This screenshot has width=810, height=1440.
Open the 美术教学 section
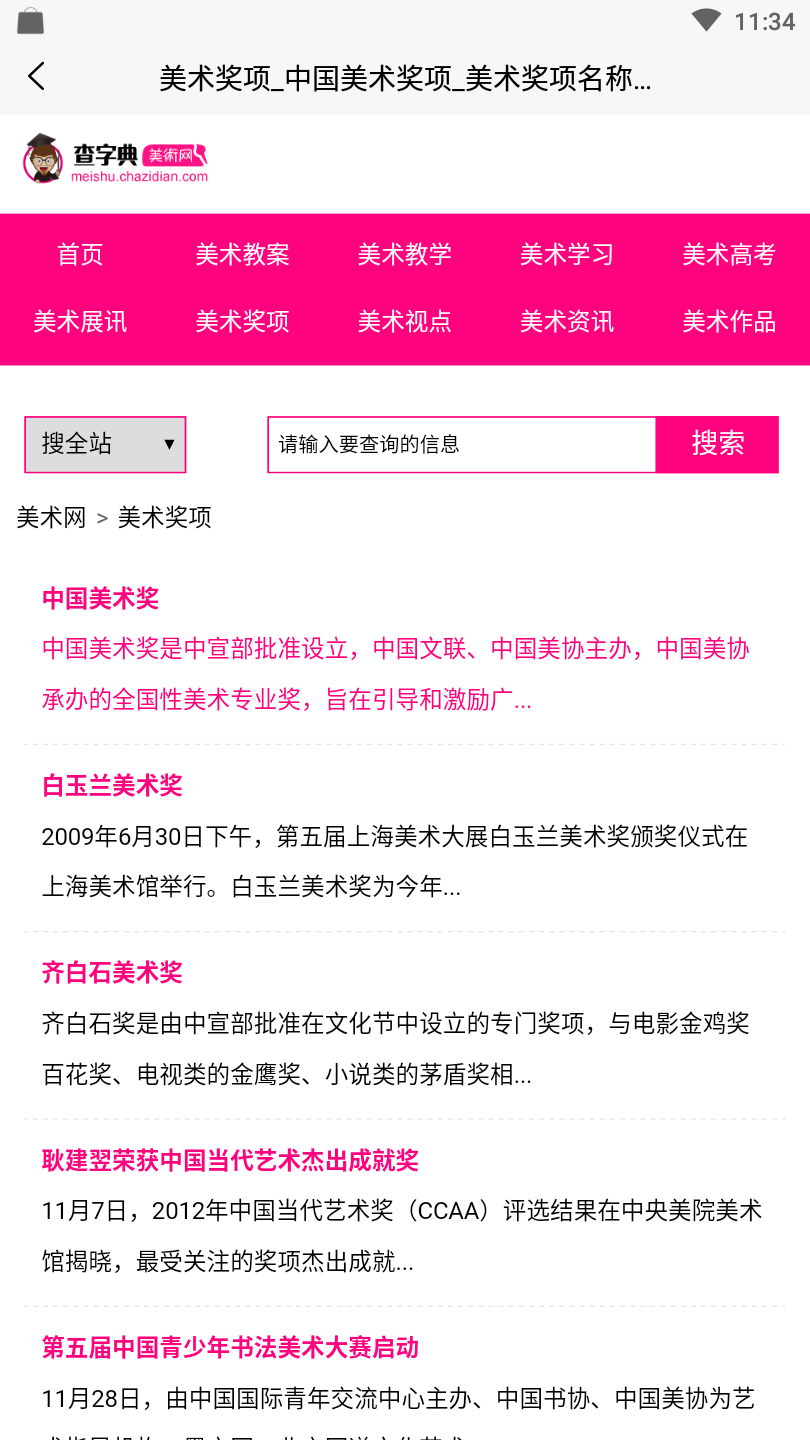[404, 255]
